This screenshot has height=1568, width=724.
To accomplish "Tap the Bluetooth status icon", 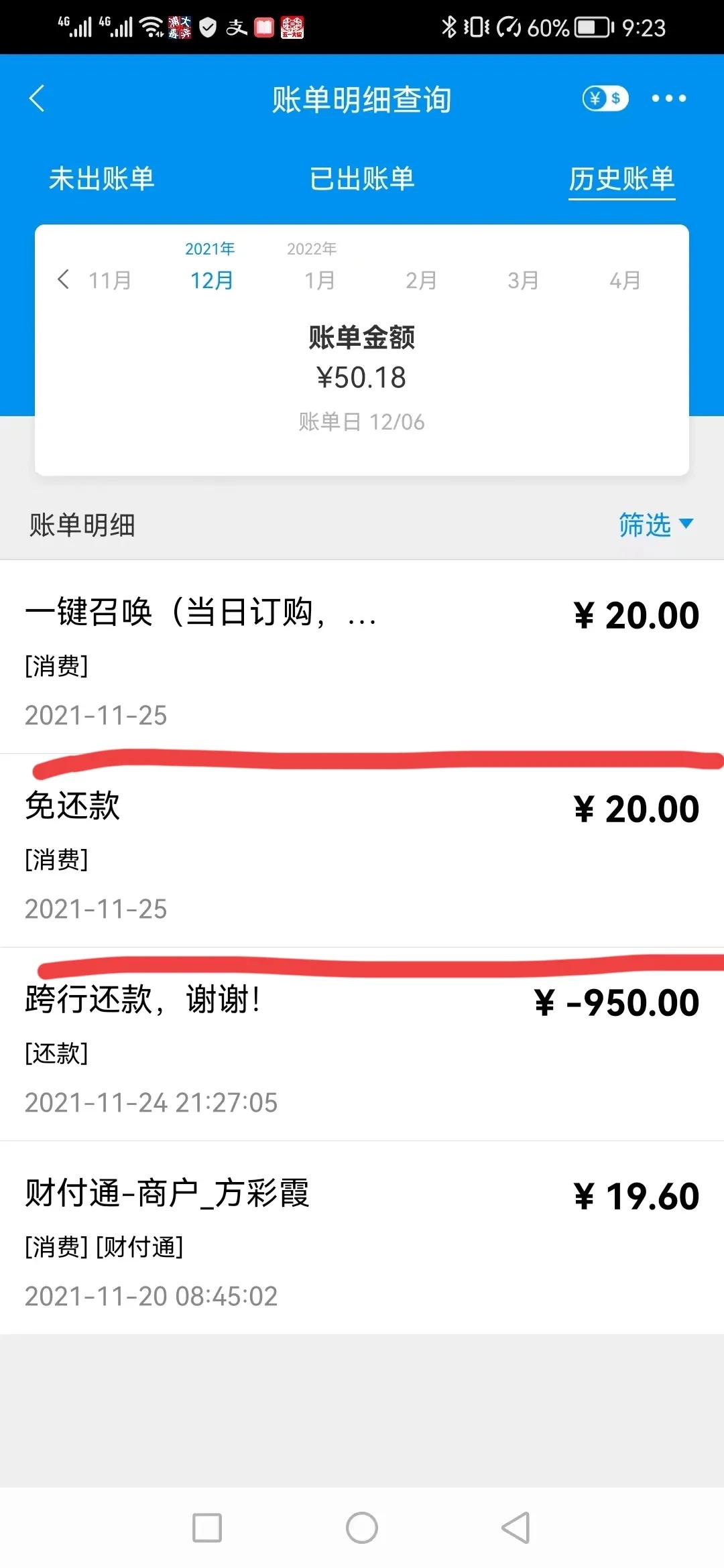I will tap(448, 27).
